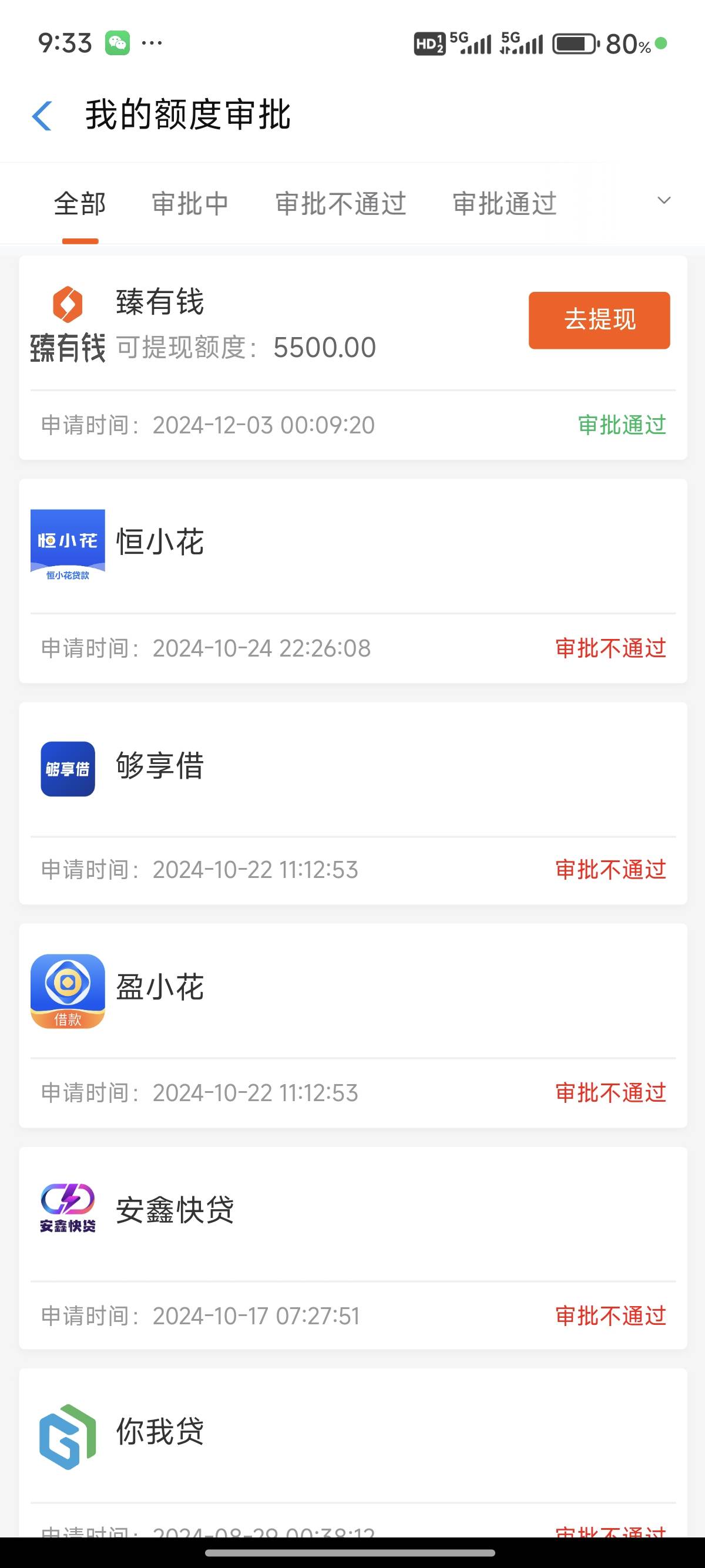The image size is (705, 1568).
Task: Tap the 去提现 button for 臻有钱
Action: coord(599,320)
